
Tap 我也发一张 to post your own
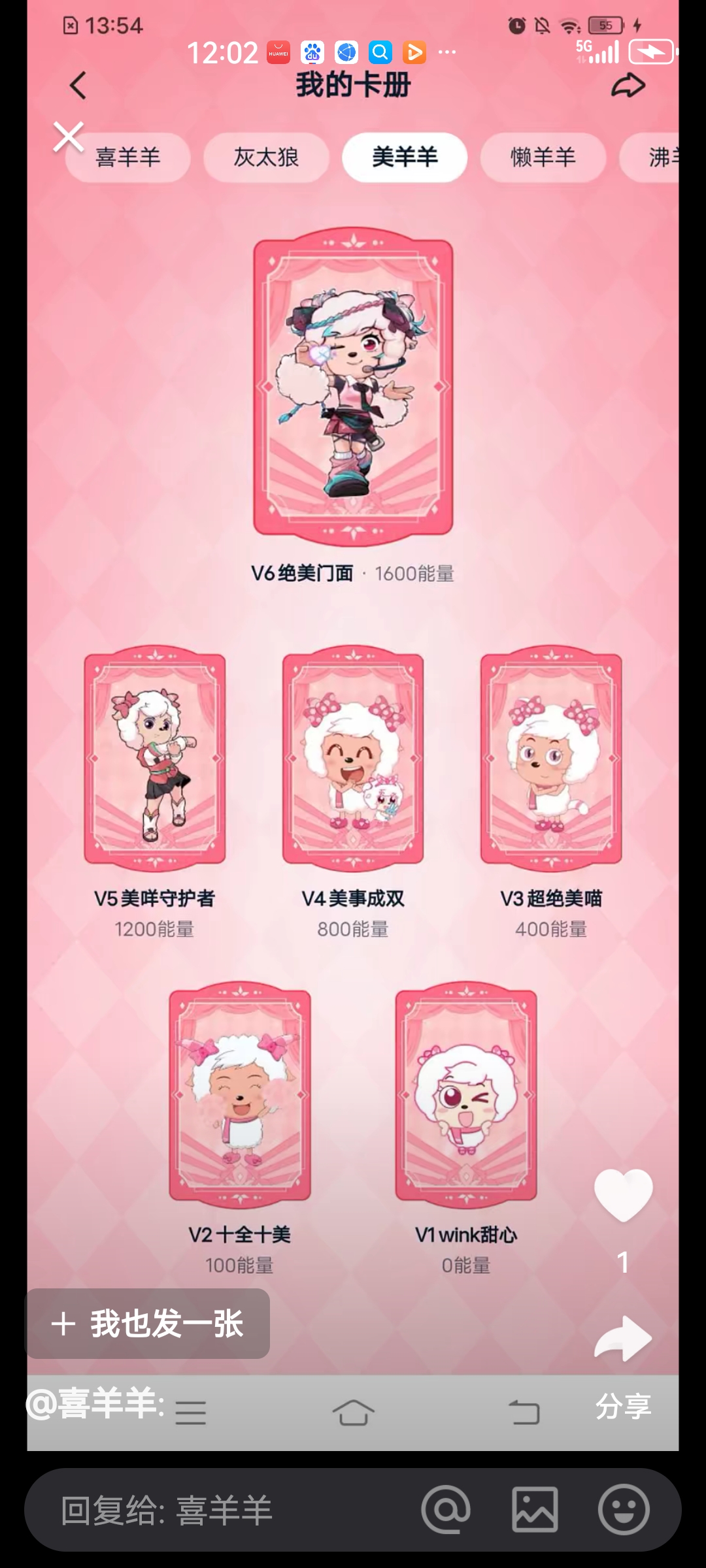coord(148,1324)
